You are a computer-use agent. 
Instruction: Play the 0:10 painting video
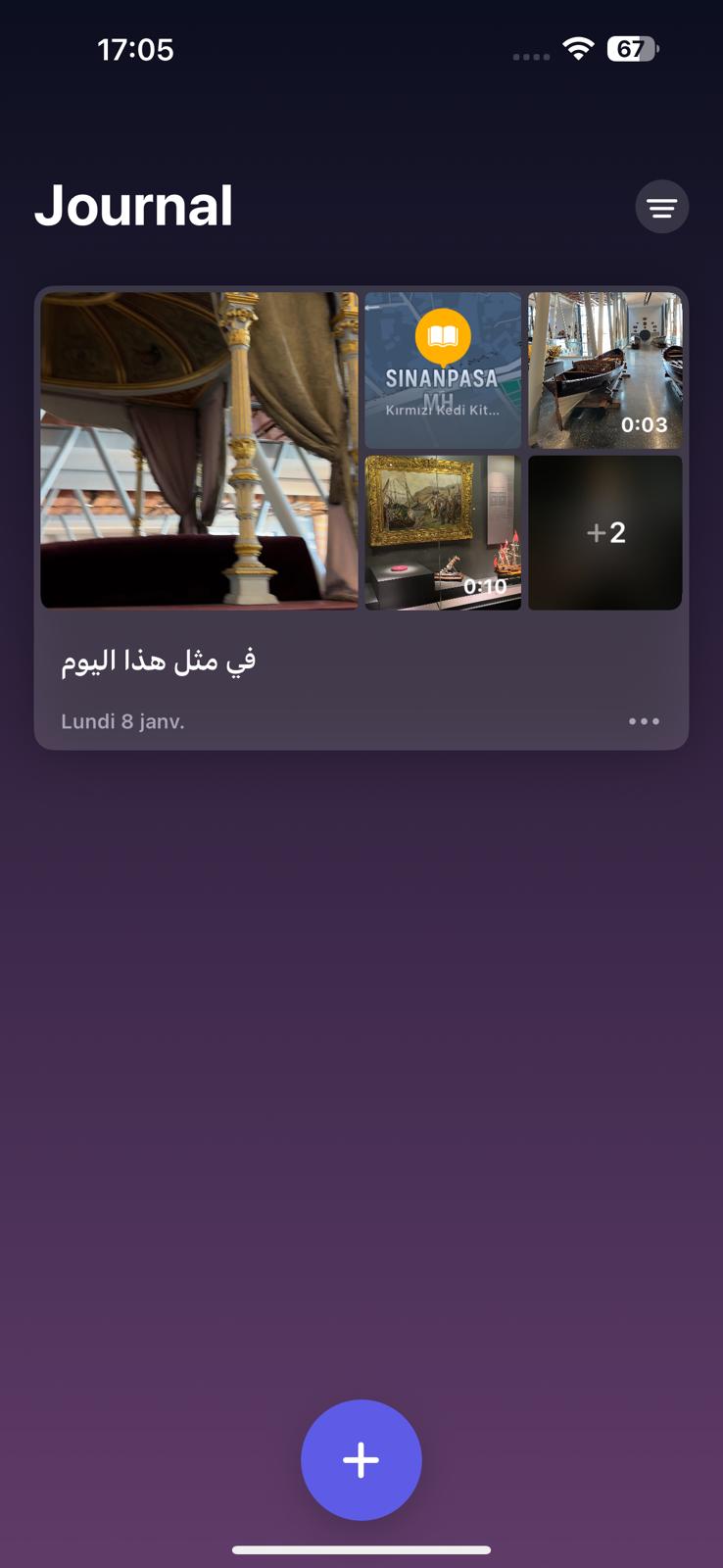click(x=443, y=532)
